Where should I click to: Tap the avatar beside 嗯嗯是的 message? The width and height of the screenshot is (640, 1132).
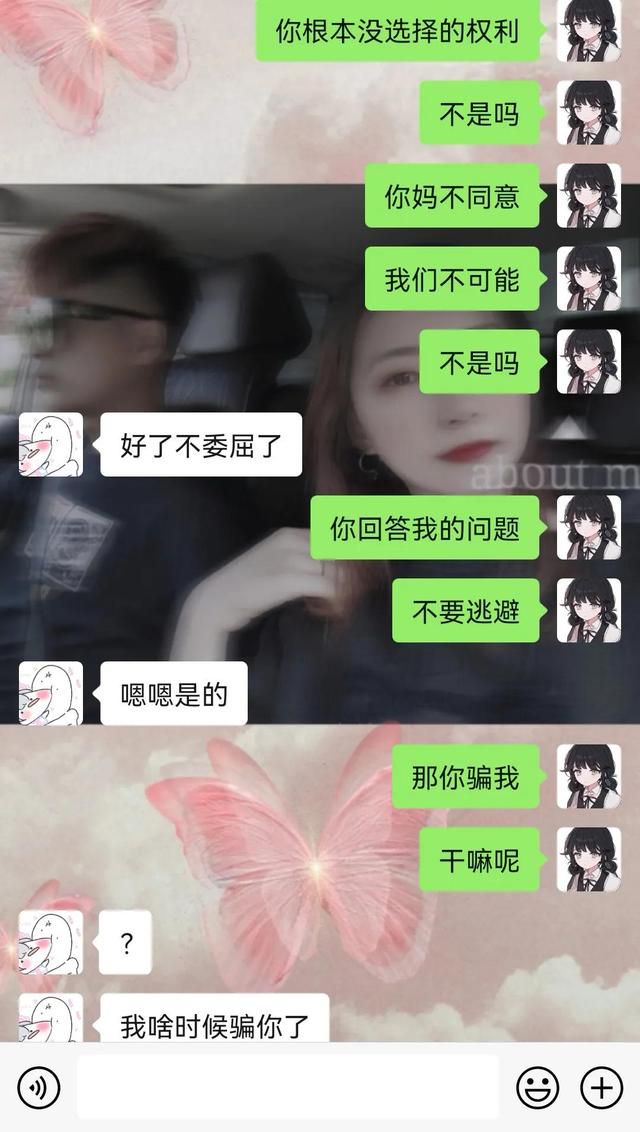pyautogui.click(x=51, y=693)
